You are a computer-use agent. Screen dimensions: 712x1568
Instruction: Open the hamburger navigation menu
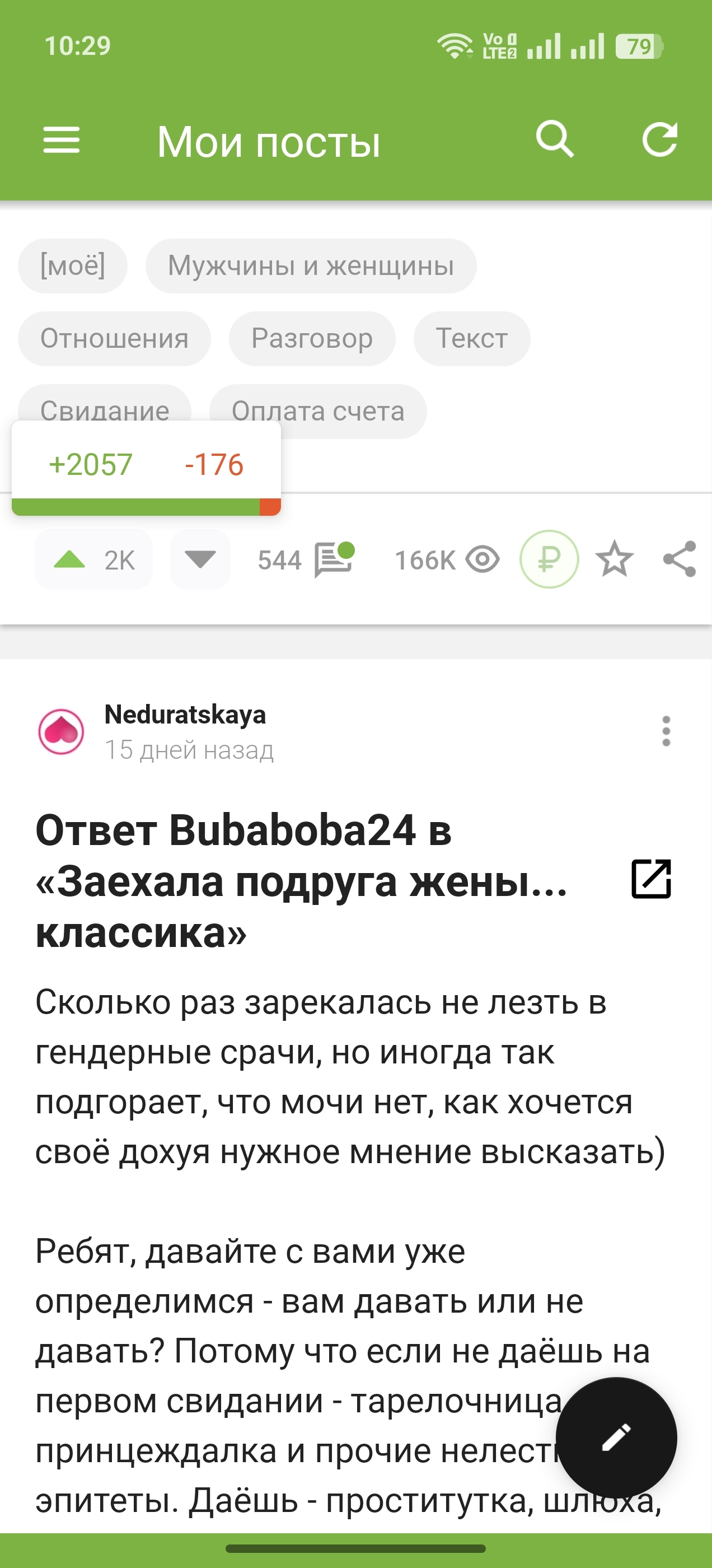(x=61, y=140)
